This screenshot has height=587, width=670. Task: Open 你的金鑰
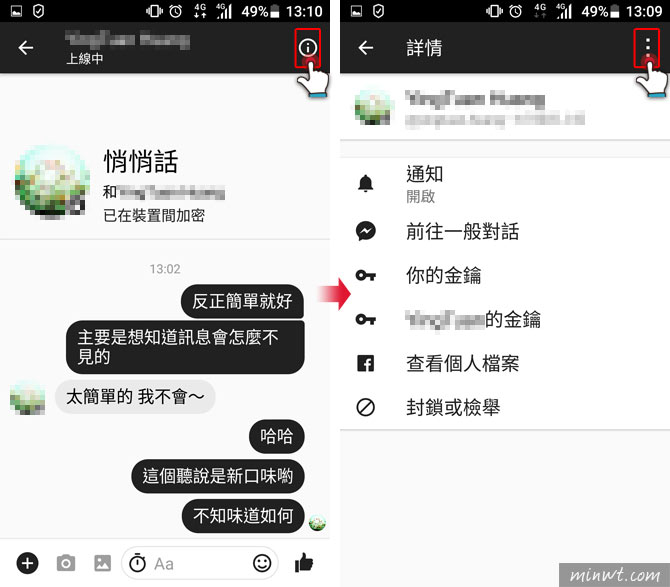coord(443,276)
